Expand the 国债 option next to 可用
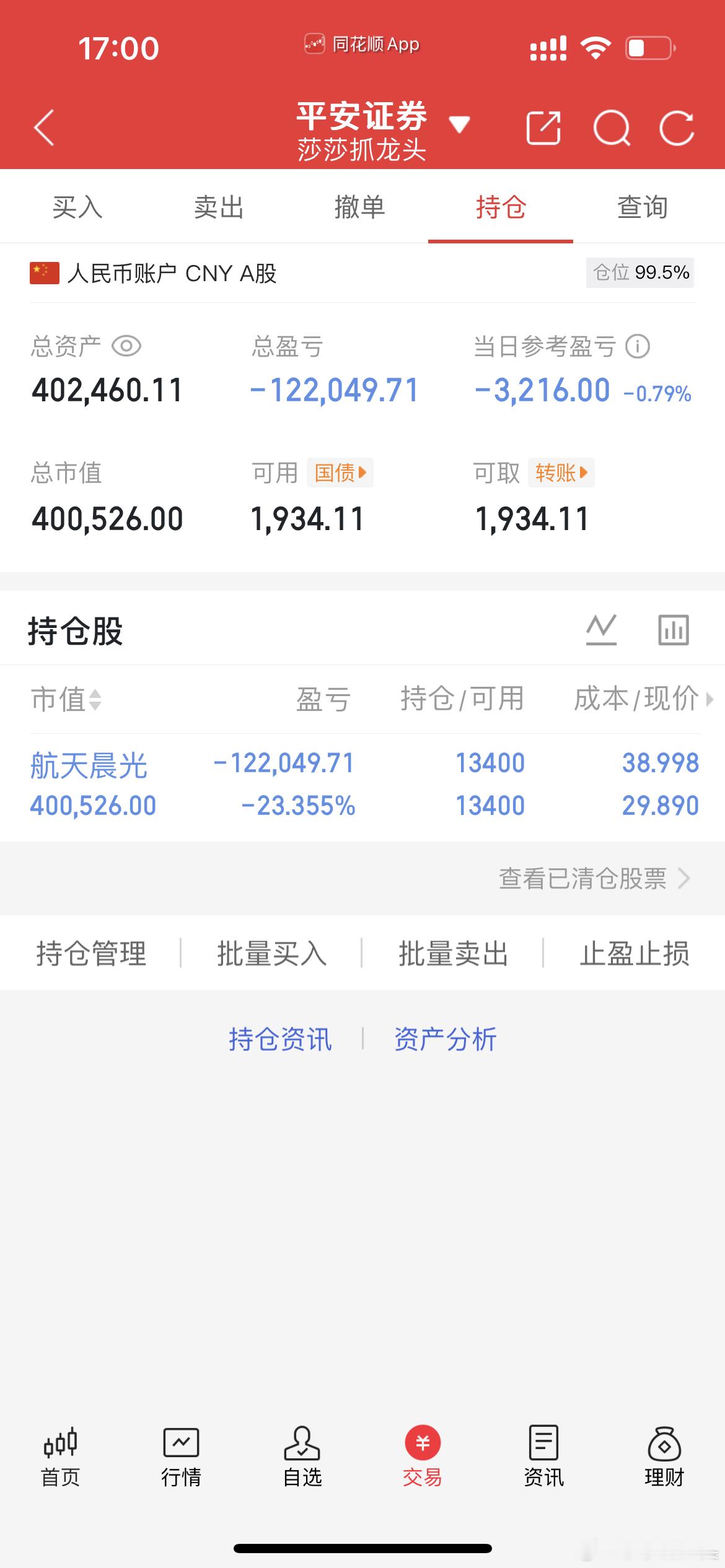 tap(340, 473)
